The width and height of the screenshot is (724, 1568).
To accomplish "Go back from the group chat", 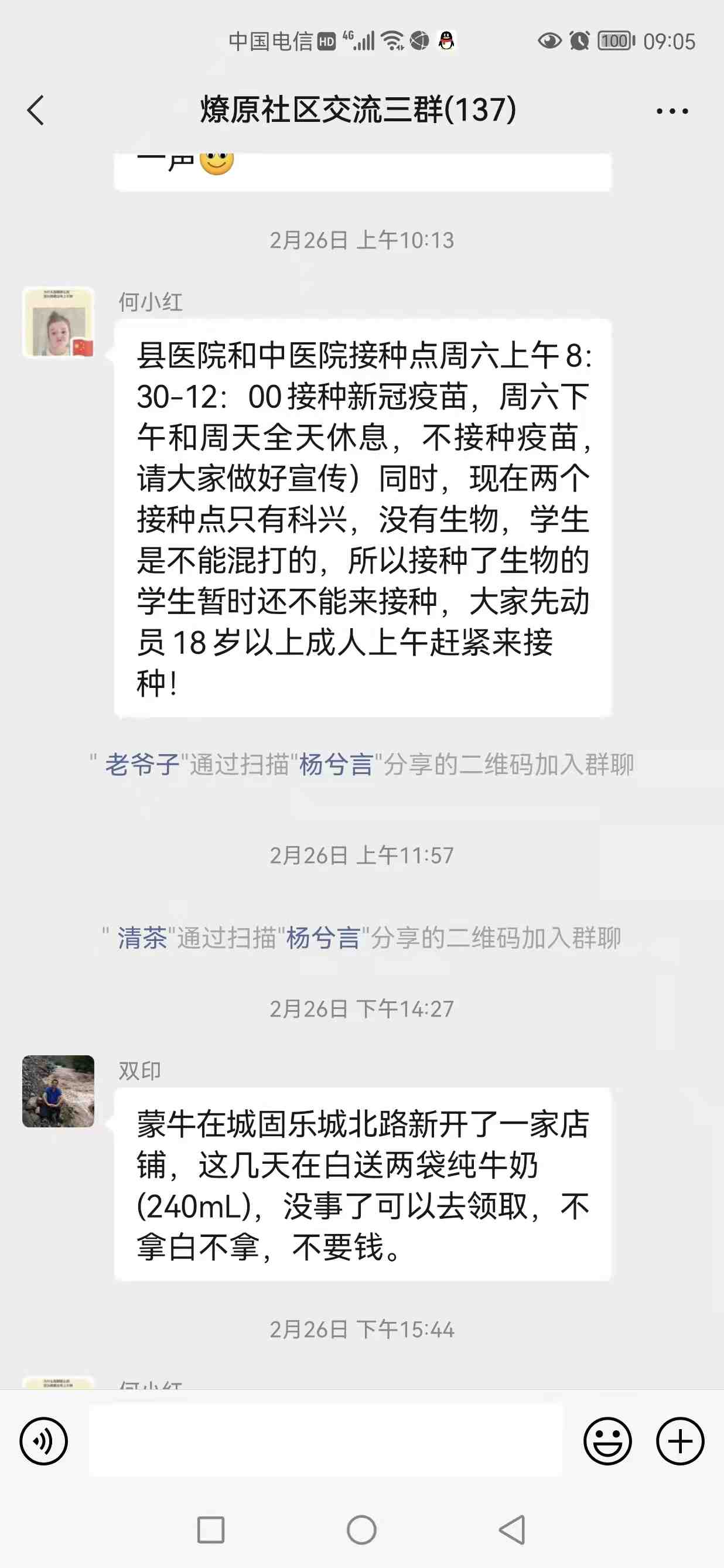I will point(36,110).
